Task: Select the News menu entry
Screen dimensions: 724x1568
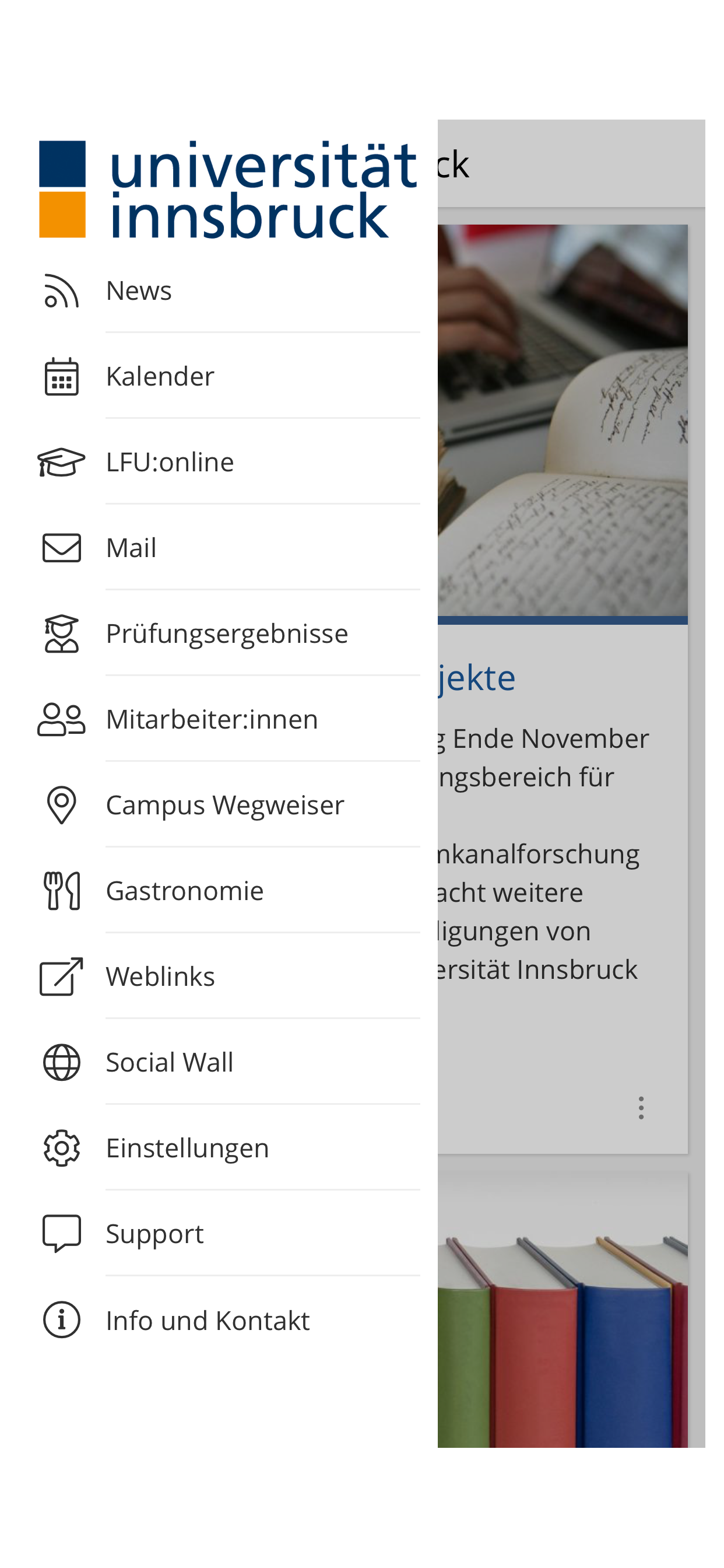Action: 138,290
